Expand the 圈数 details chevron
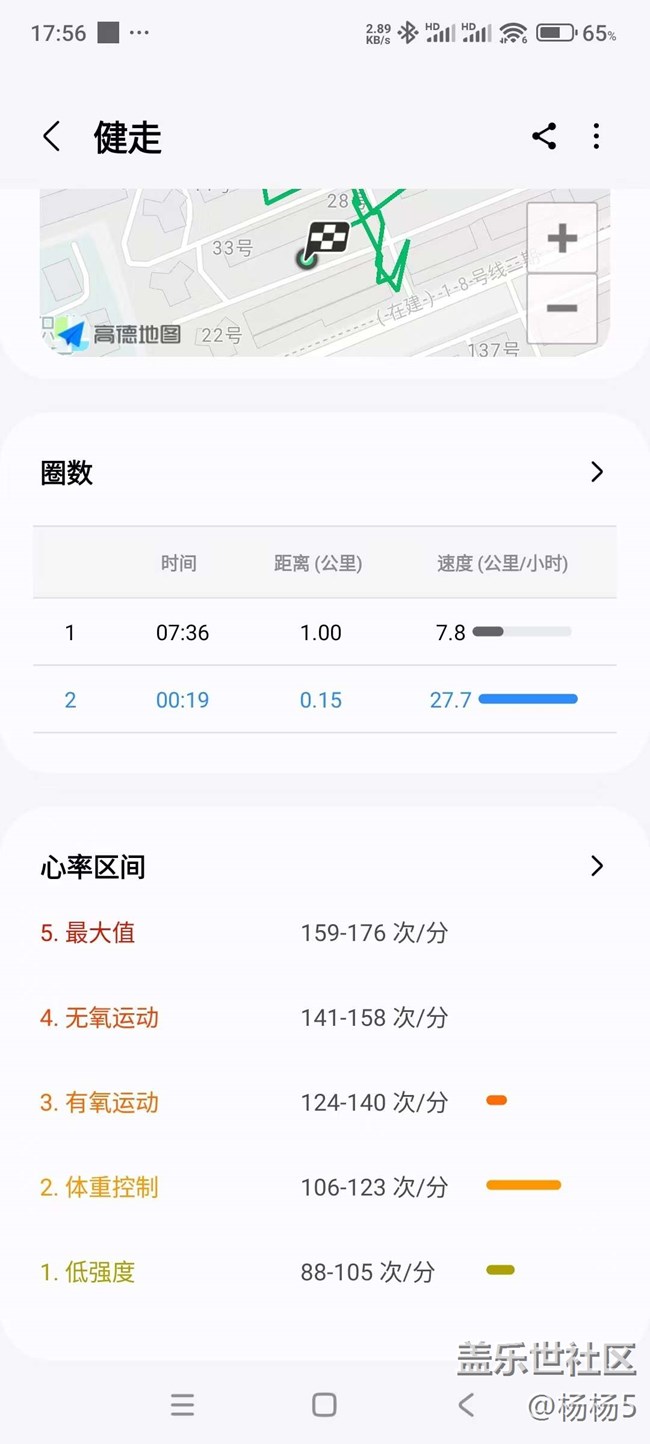The width and height of the screenshot is (650, 1444). (597, 472)
